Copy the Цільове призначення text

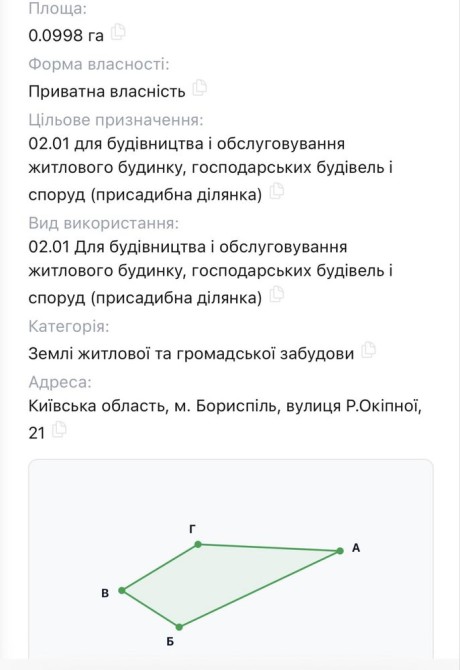[x=276, y=191]
